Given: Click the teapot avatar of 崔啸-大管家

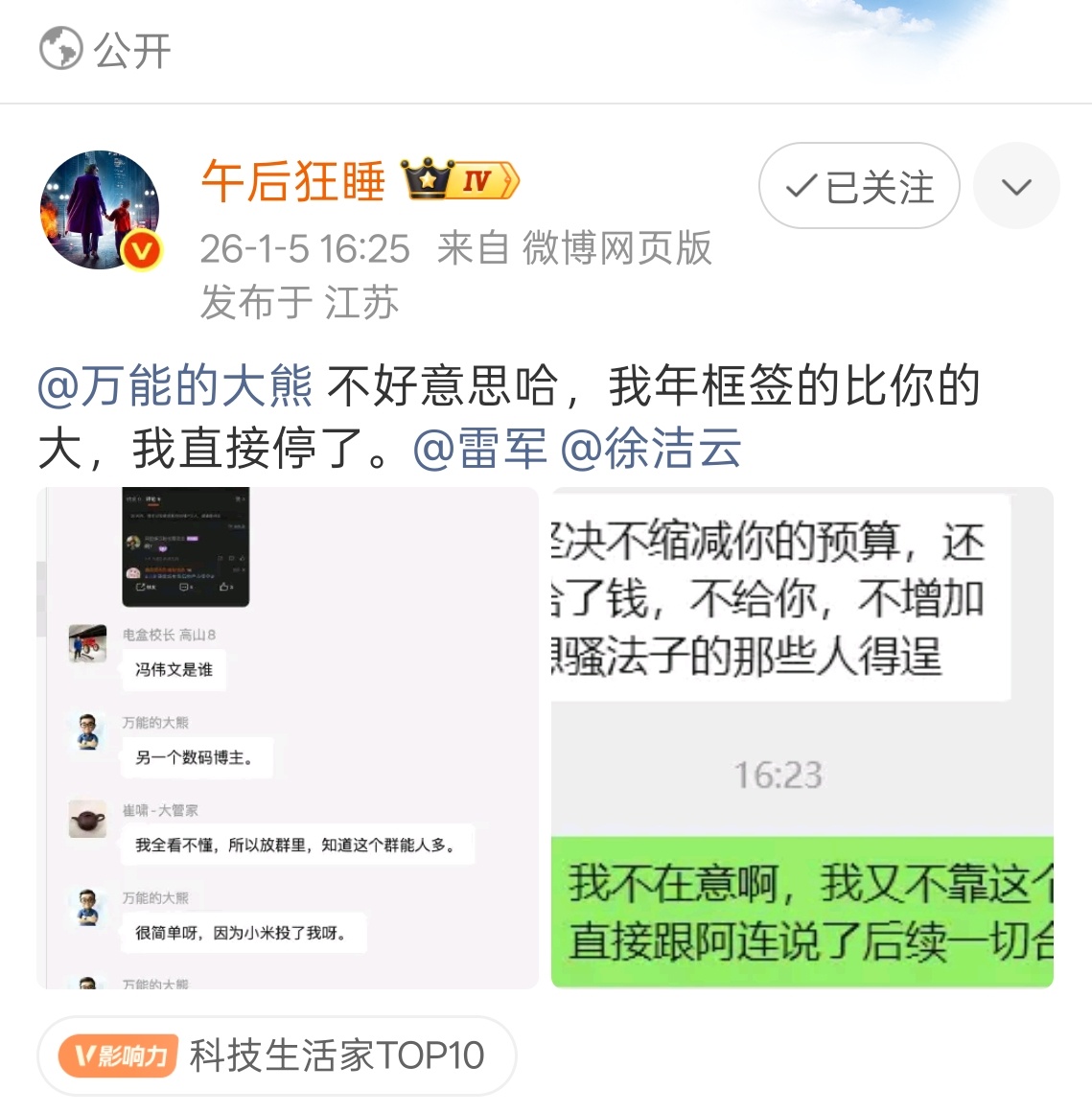Looking at the screenshot, I should [x=87, y=820].
